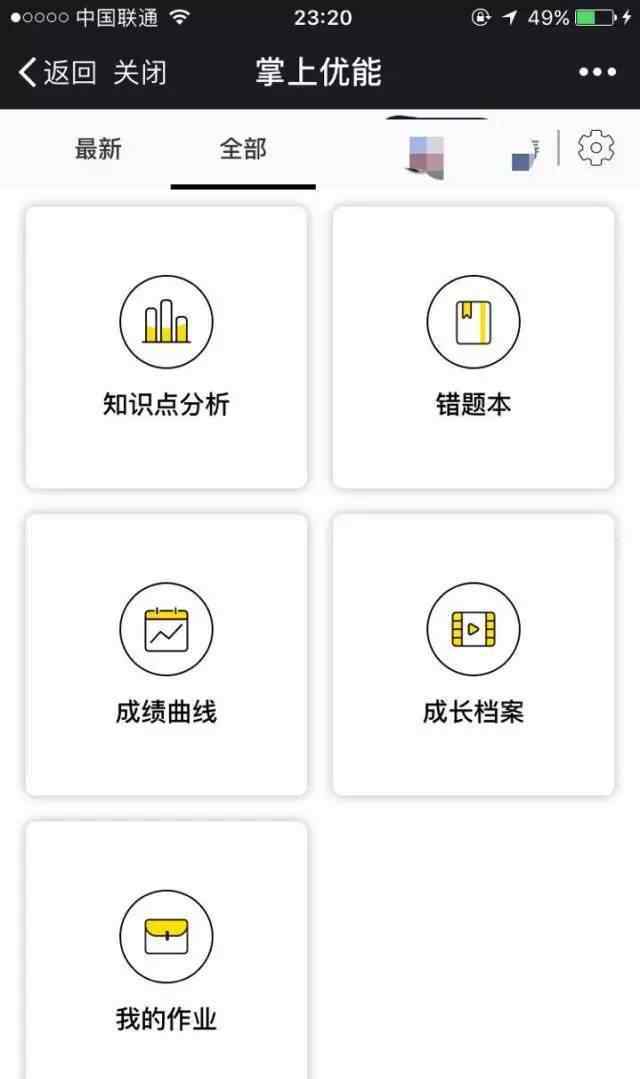
Task: View the 成绩曲线 card
Action: [167, 654]
